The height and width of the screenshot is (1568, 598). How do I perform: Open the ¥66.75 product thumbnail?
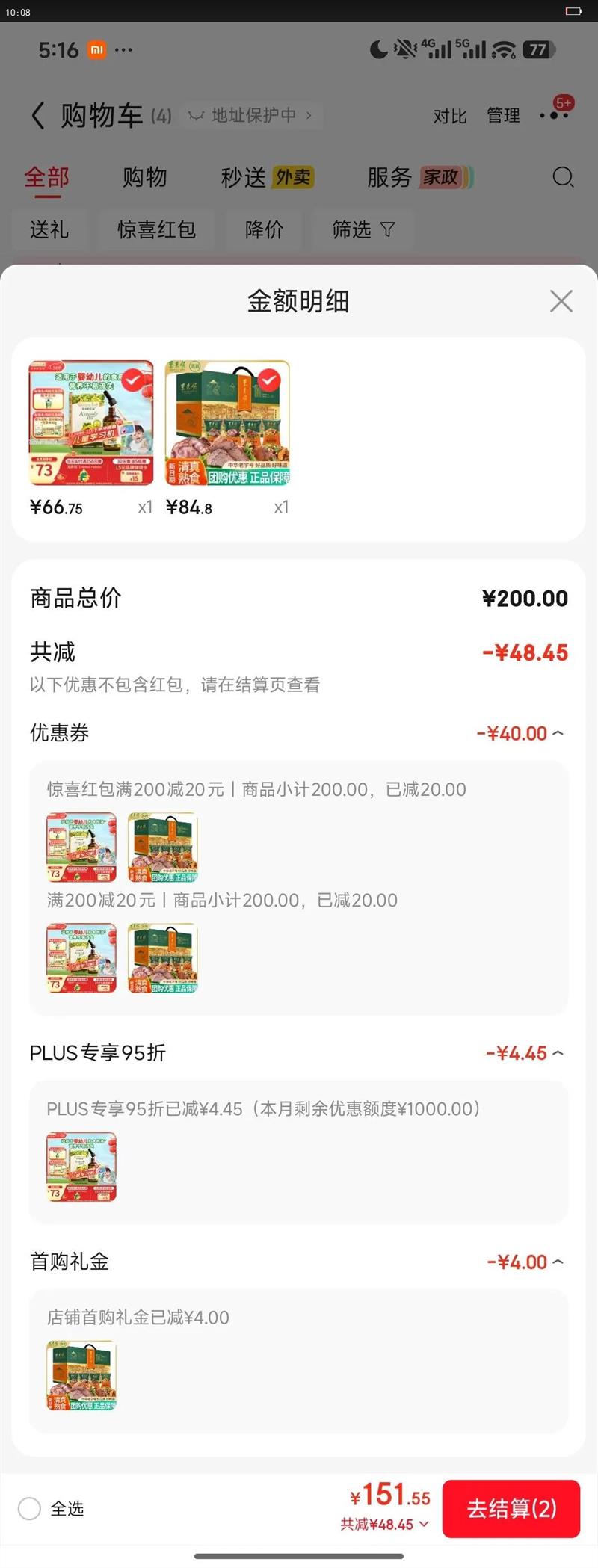pyautogui.click(x=91, y=423)
